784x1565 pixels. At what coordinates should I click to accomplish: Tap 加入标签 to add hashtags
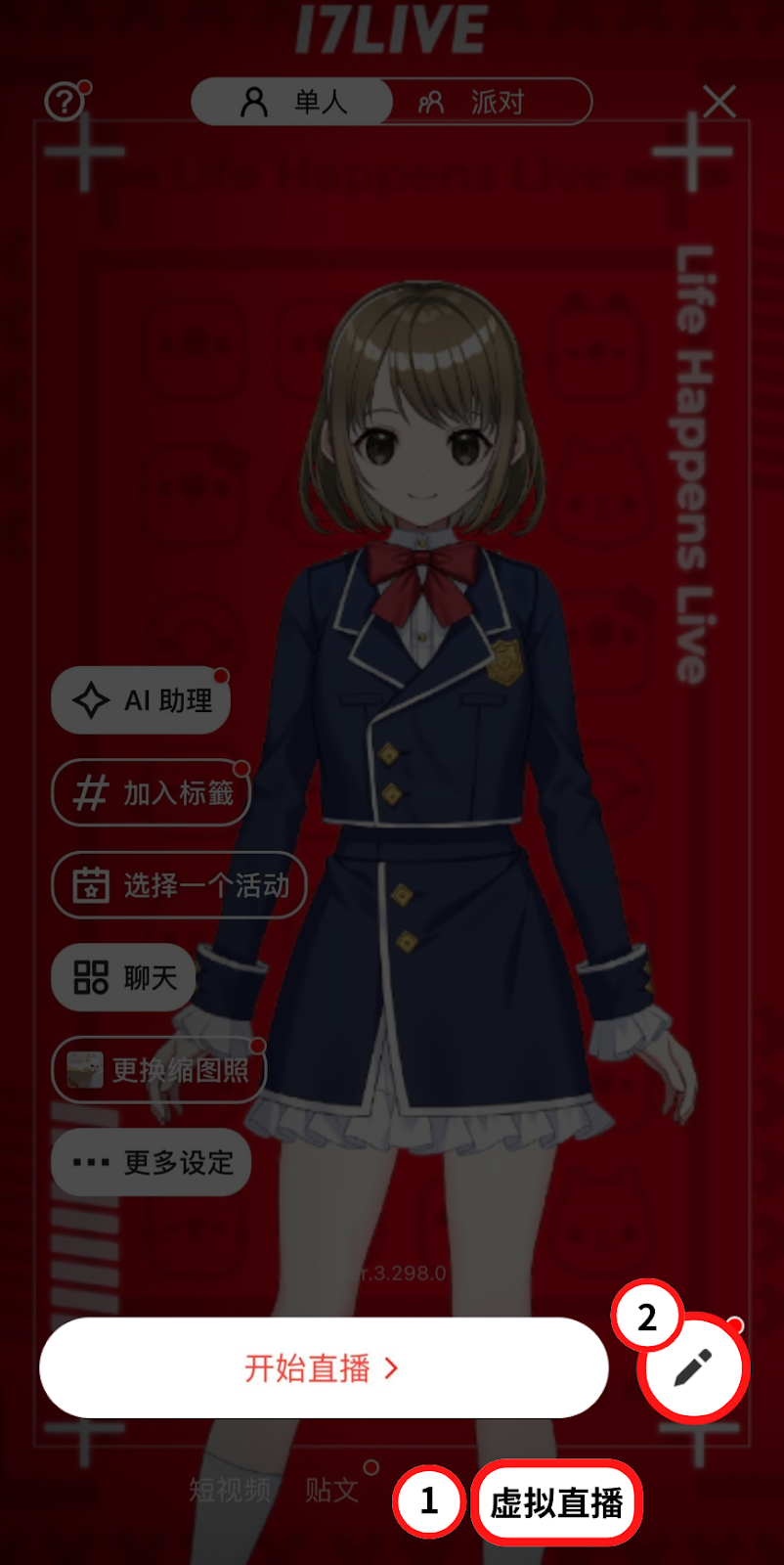point(152,792)
